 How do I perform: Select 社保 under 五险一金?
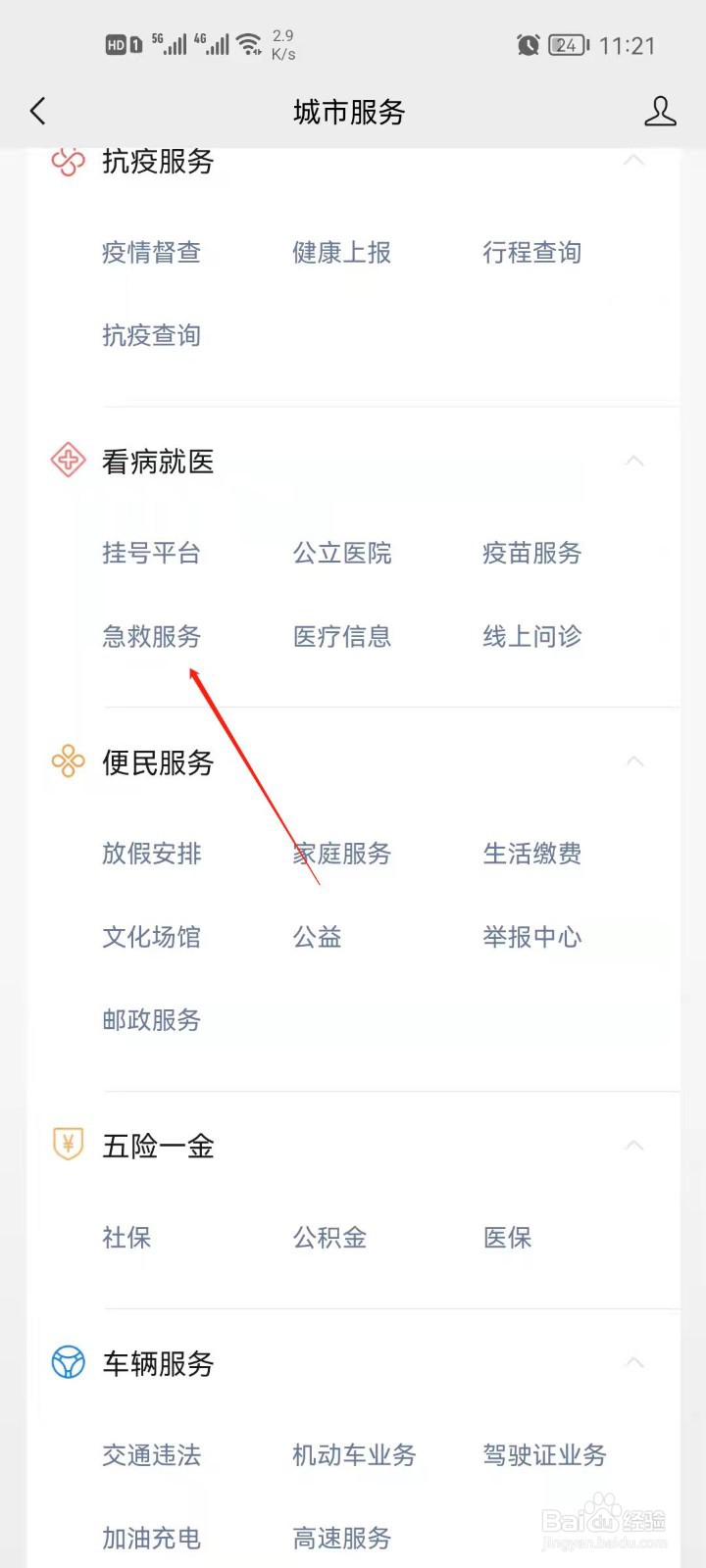coord(126,1238)
